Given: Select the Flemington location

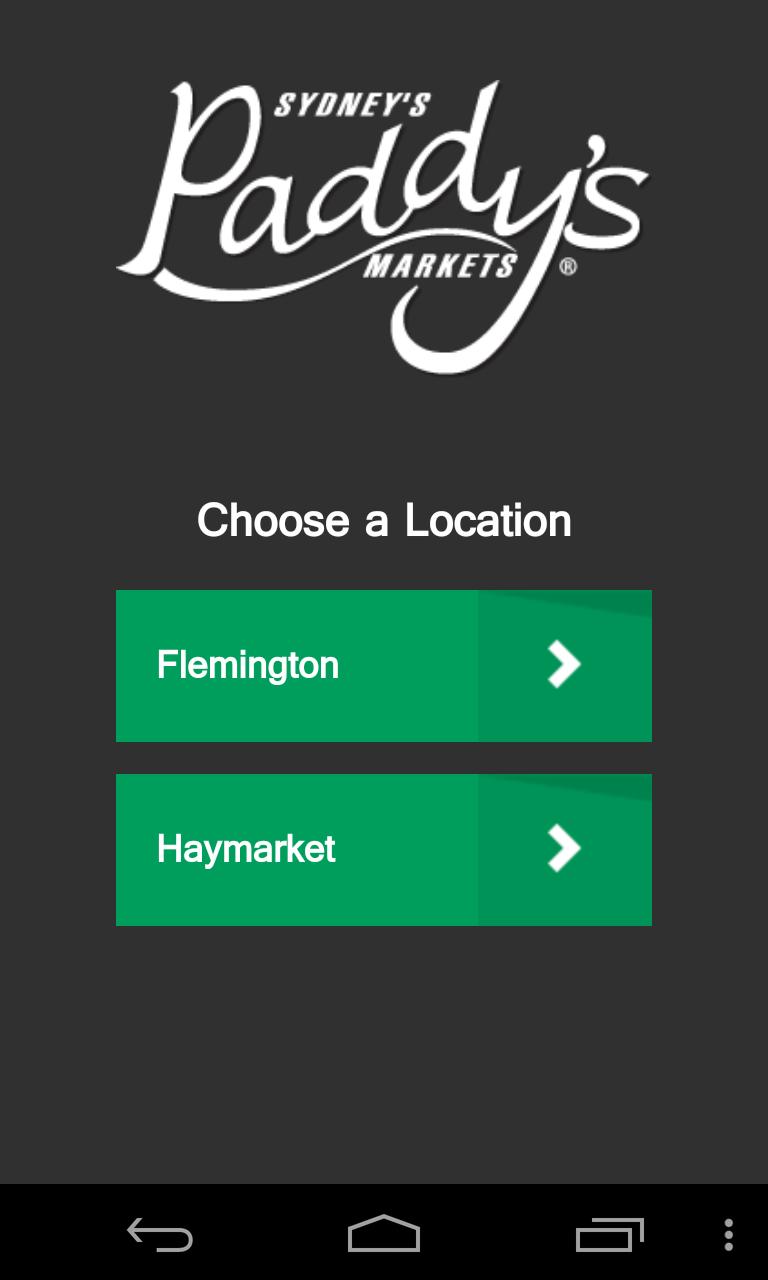Looking at the screenshot, I should (383, 666).
